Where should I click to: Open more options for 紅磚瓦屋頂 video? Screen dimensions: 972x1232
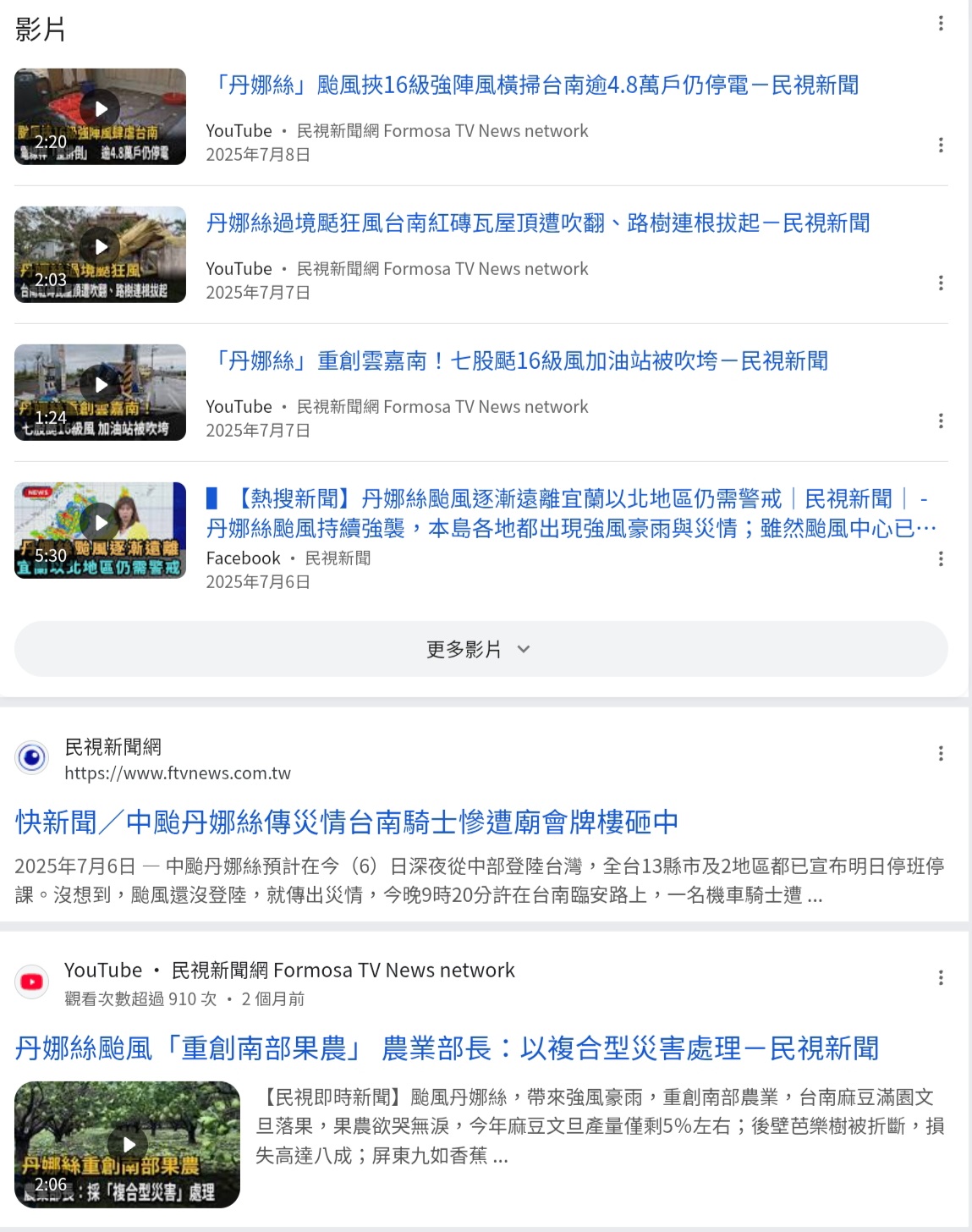pos(941,283)
